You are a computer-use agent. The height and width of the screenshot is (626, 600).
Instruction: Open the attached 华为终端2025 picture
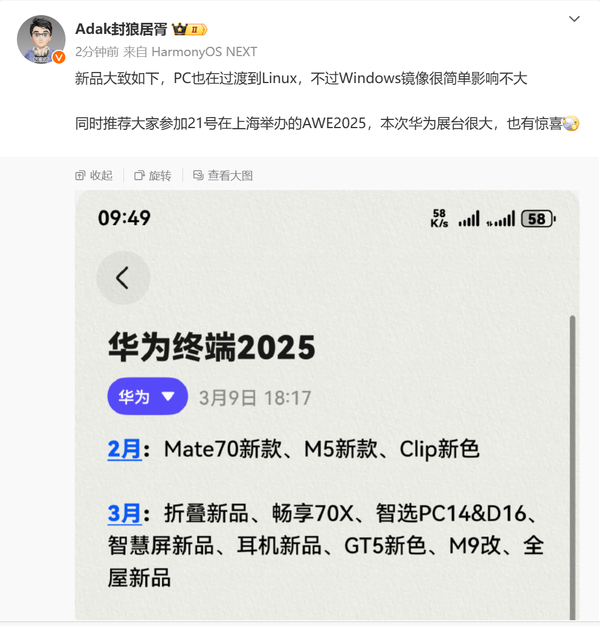(326, 405)
